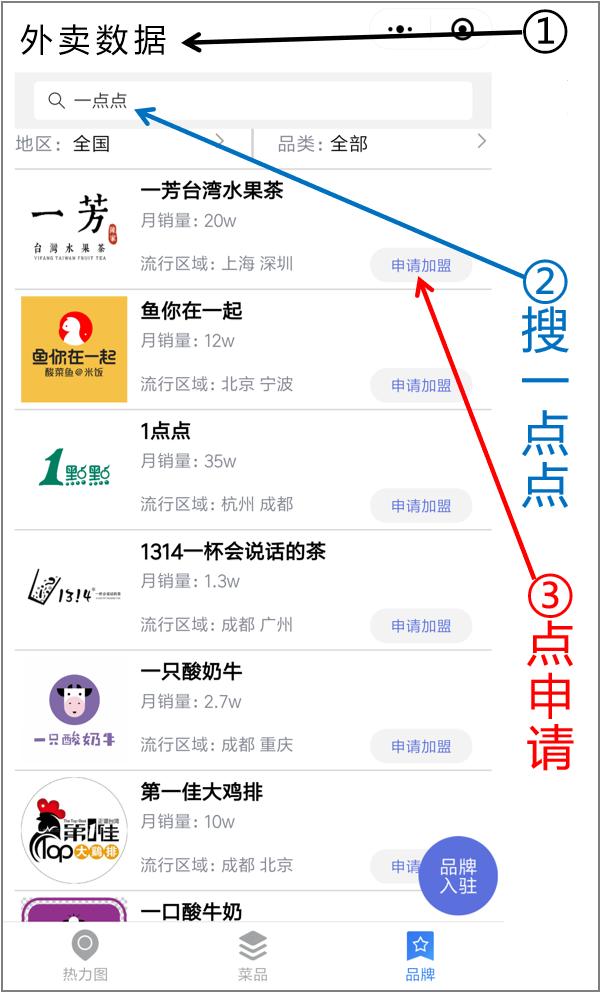Apply for the 1点点 franchise
The height and width of the screenshot is (993, 601).
tap(420, 506)
